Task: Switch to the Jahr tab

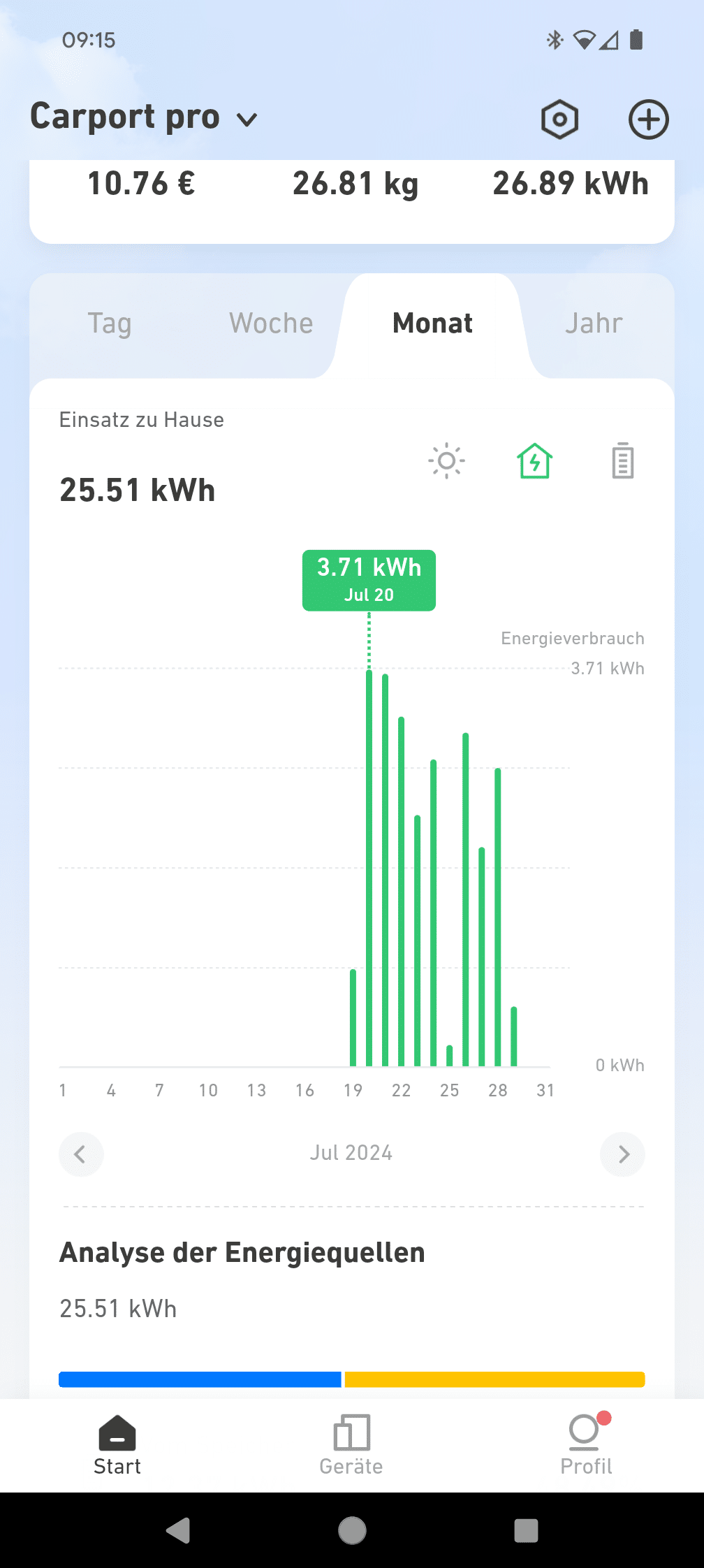Action: click(594, 324)
